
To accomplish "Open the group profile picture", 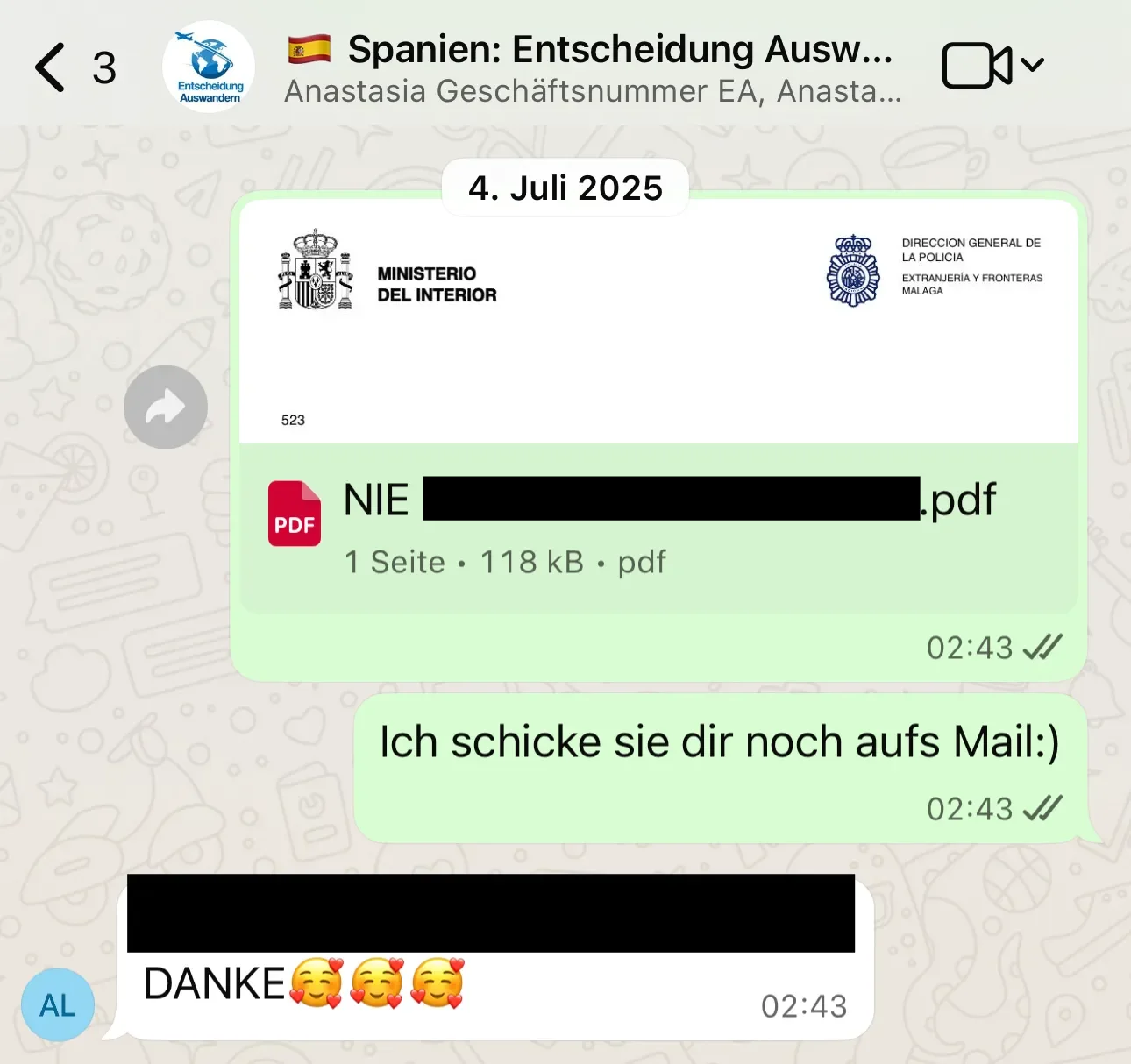I will coord(209,67).
